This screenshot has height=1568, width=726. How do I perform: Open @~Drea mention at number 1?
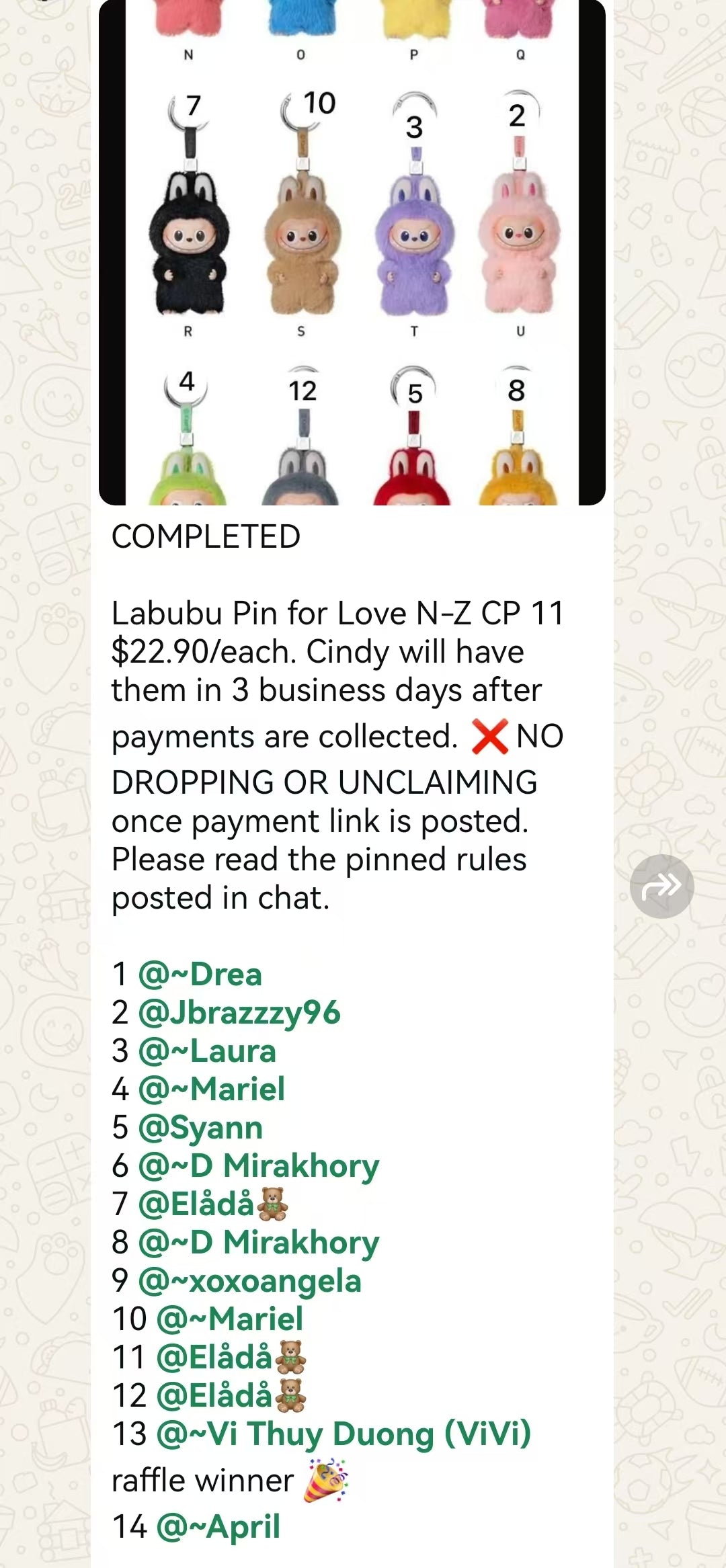click(x=200, y=974)
